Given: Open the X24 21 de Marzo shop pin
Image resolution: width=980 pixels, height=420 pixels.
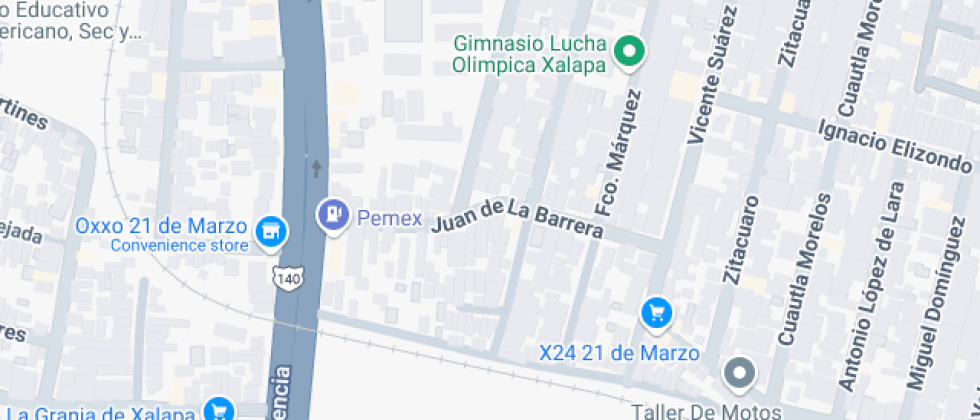Looking at the screenshot, I should [x=656, y=315].
